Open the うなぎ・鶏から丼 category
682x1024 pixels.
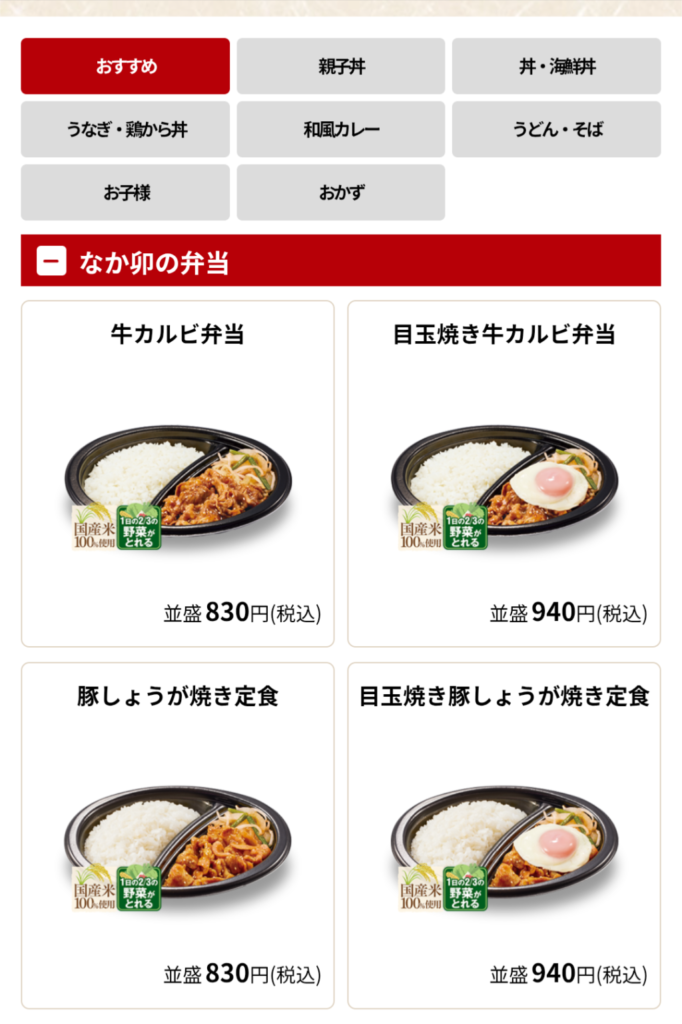point(125,129)
